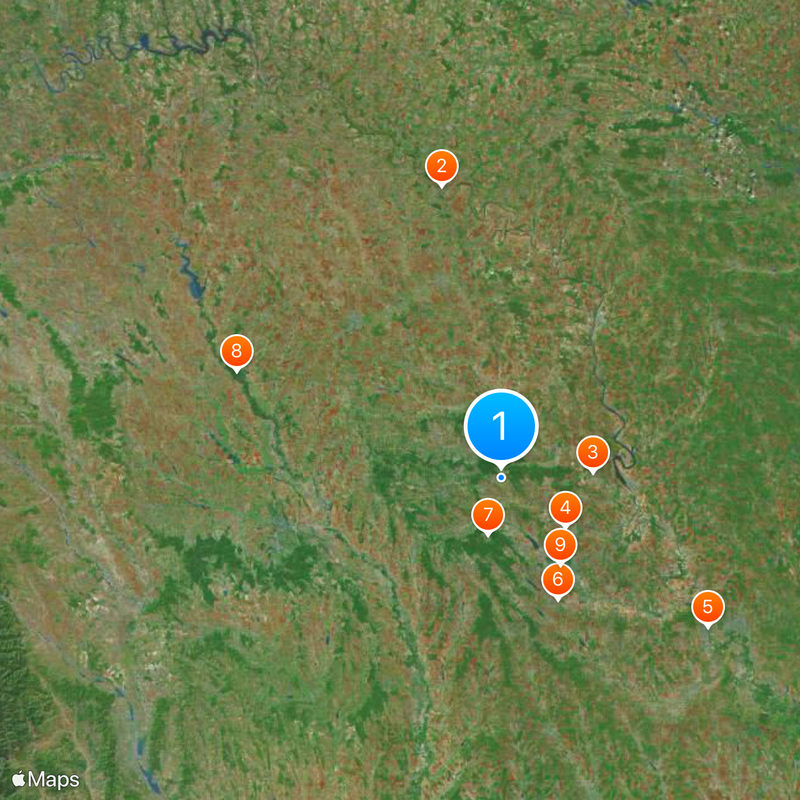
Task: Select map pin number 7
Action: coord(488,515)
